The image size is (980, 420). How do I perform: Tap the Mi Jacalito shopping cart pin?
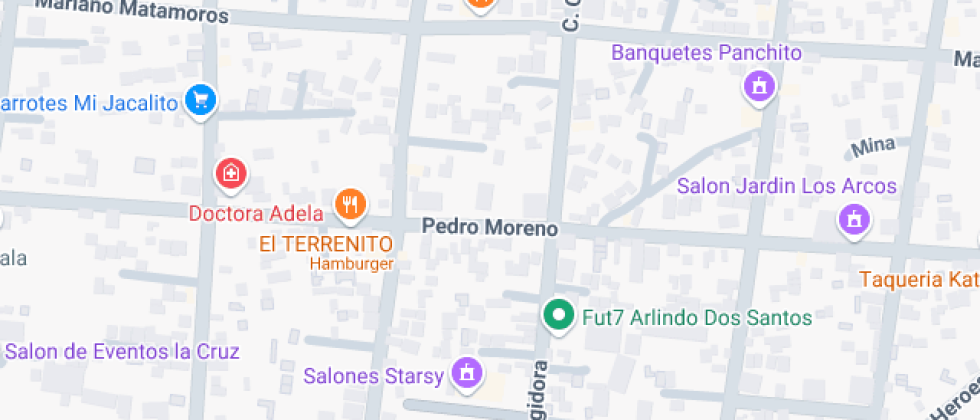click(202, 101)
